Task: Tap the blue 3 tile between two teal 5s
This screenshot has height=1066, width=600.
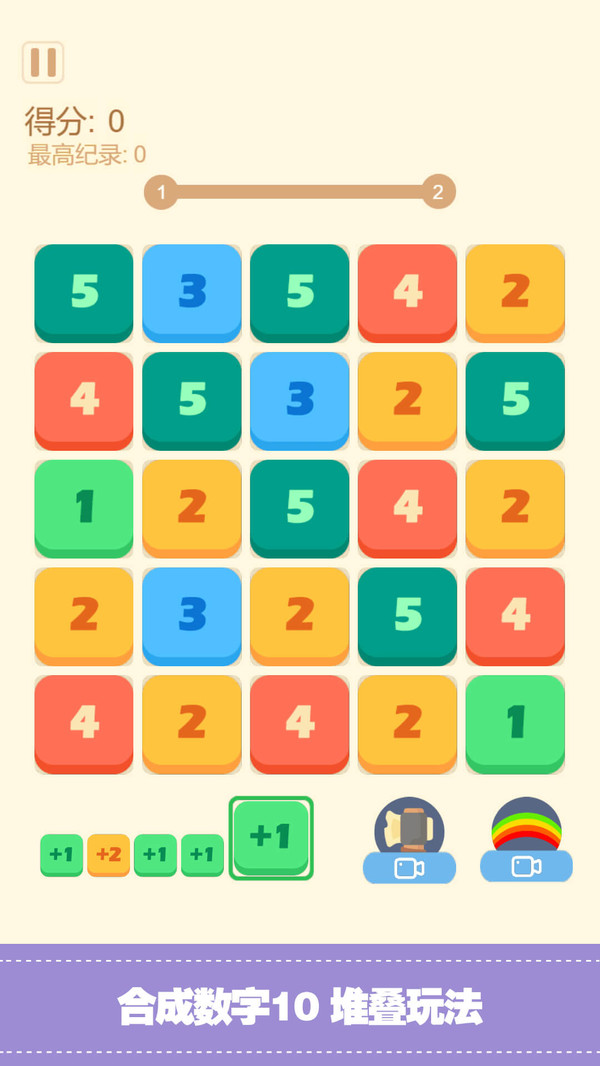Action: [x=192, y=292]
